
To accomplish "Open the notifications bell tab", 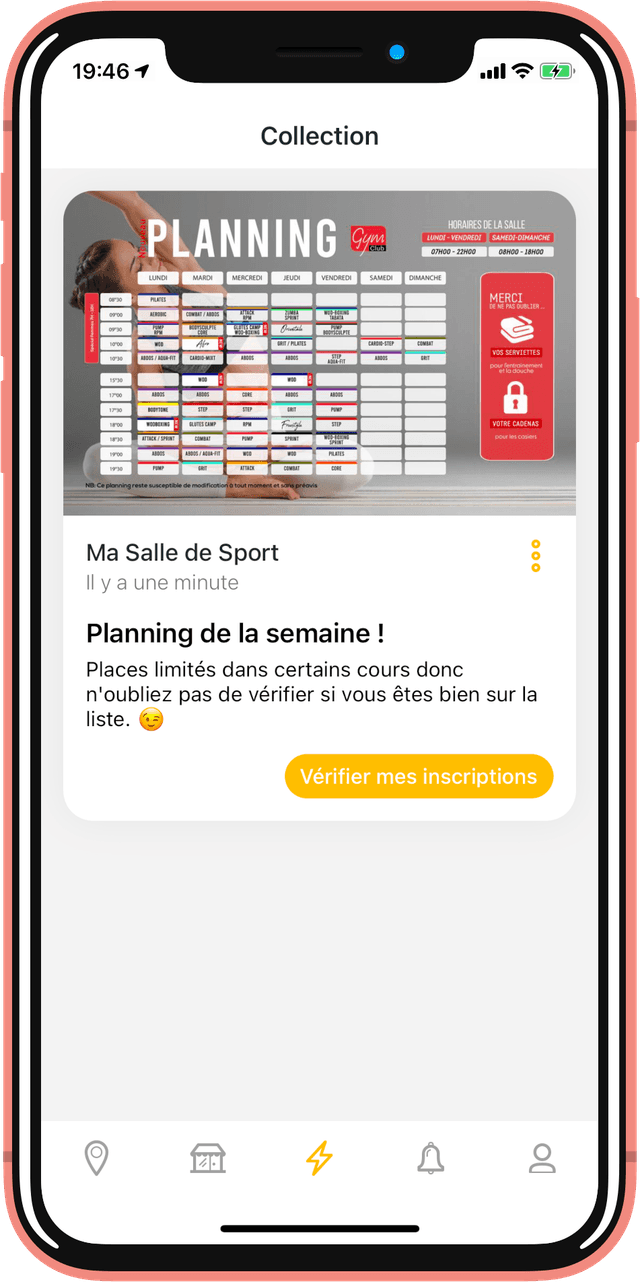I will tap(430, 1158).
